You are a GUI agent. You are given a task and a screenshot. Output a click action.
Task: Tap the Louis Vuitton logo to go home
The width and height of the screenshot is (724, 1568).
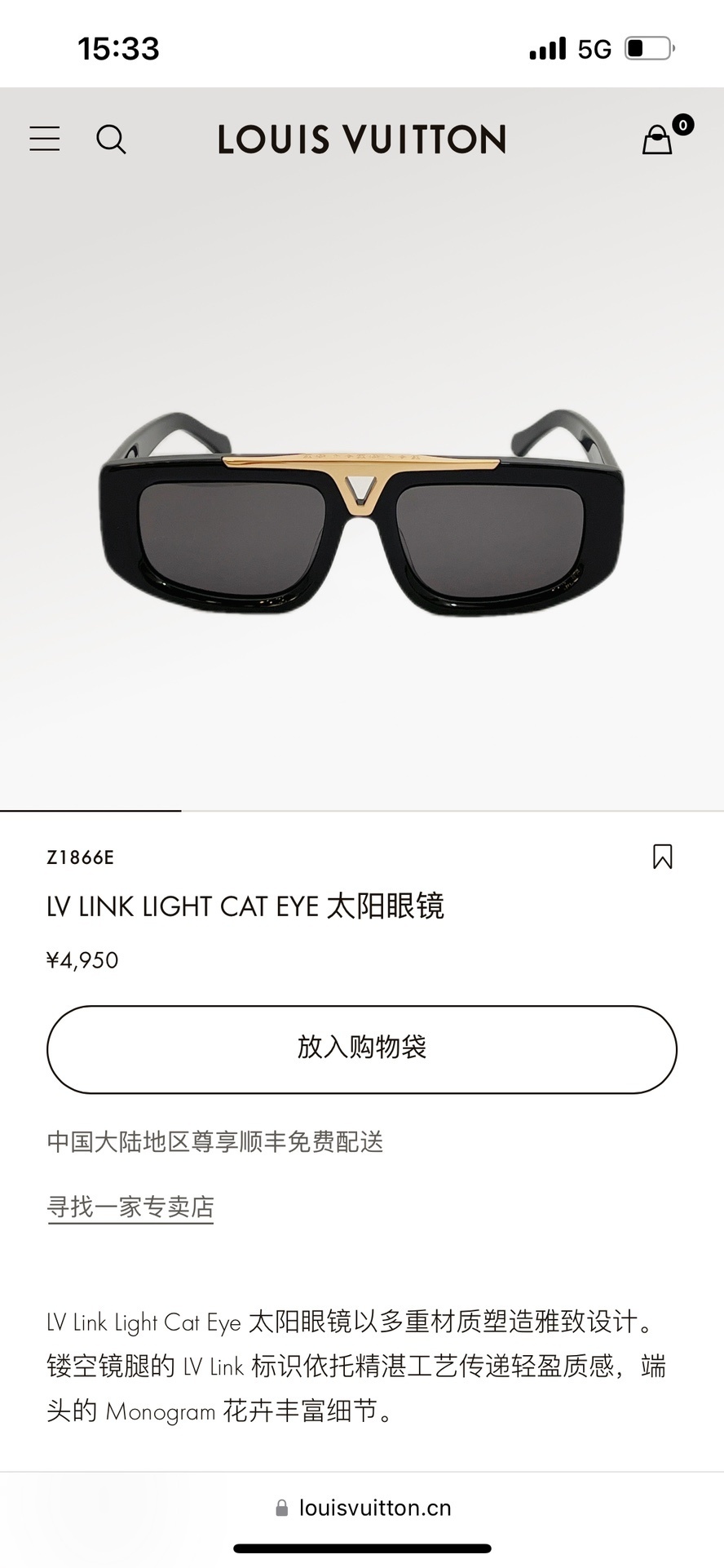(x=362, y=140)
